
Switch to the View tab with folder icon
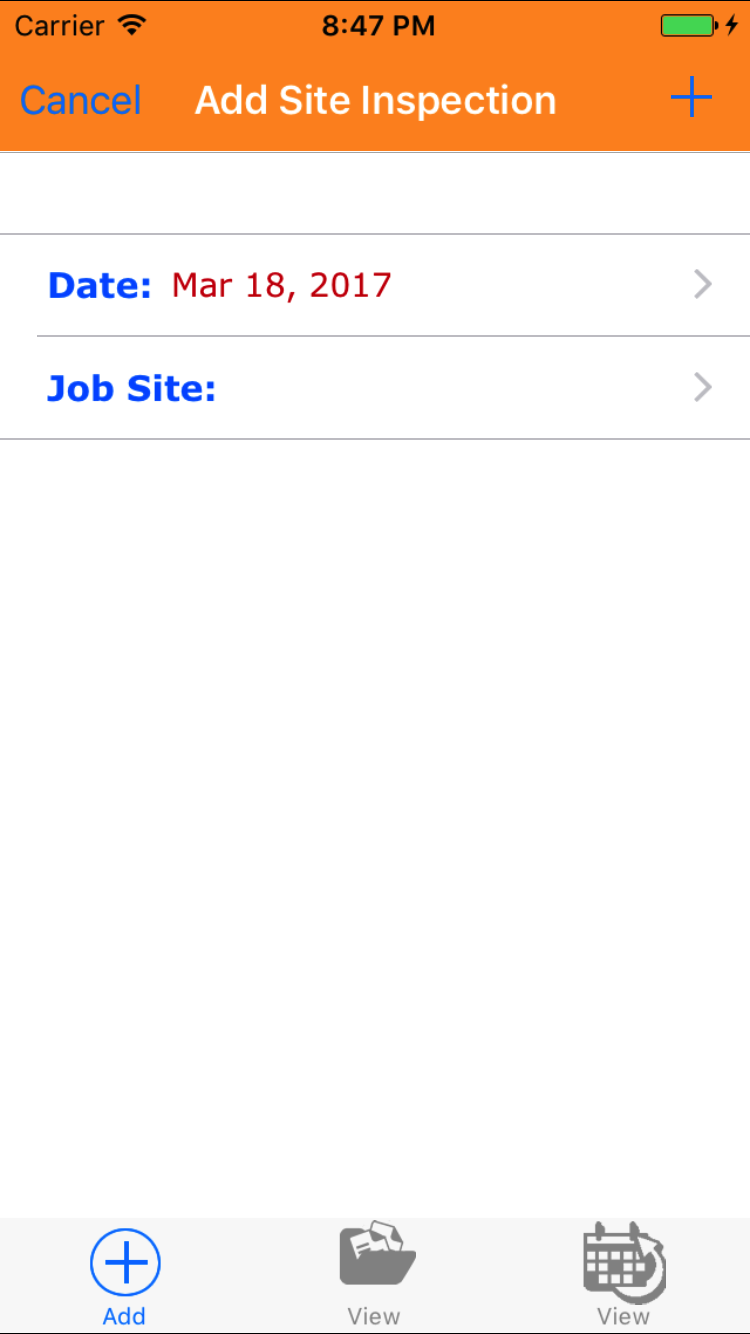point(375,1275)
